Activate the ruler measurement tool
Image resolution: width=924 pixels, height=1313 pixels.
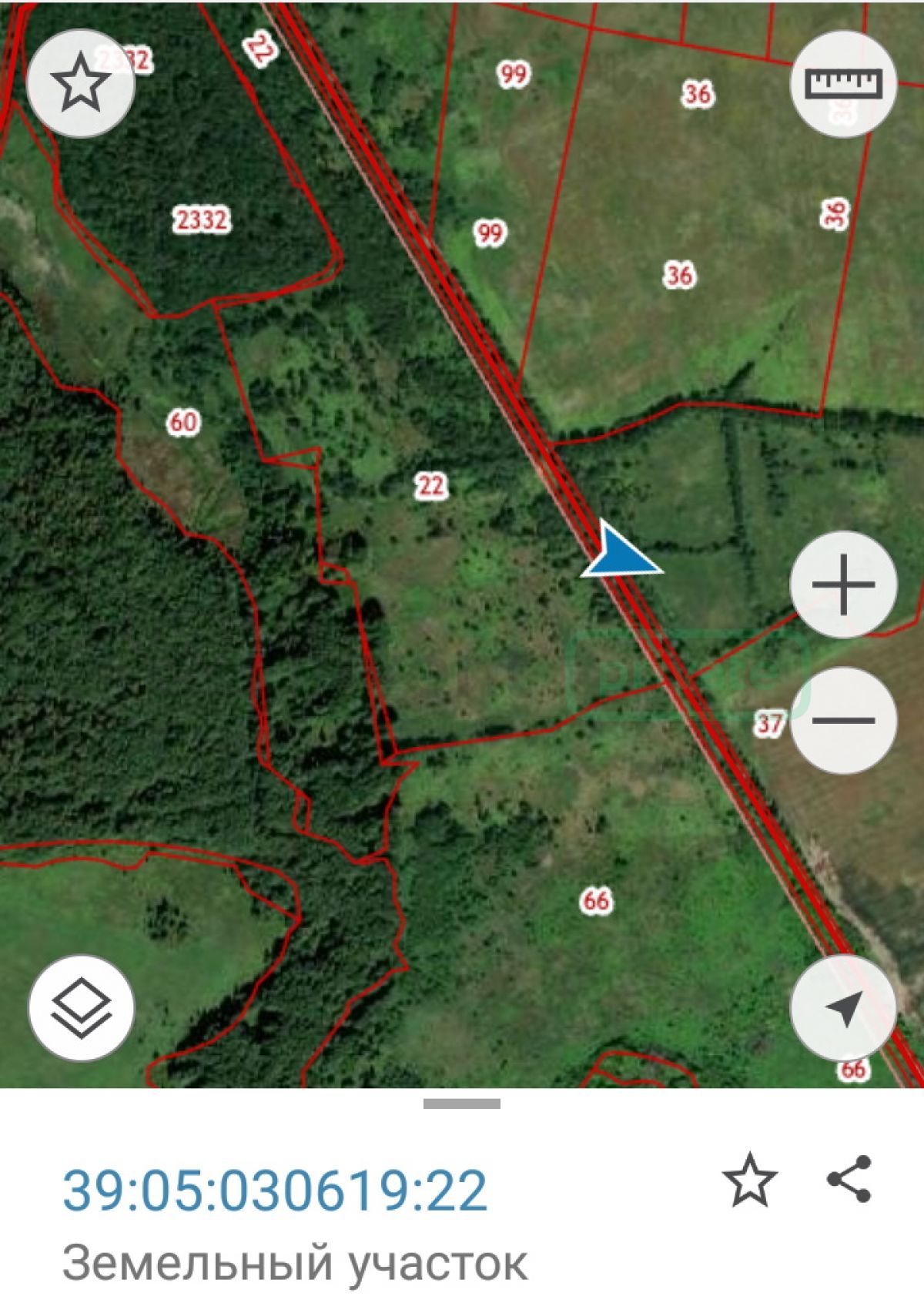click(843, 84)
